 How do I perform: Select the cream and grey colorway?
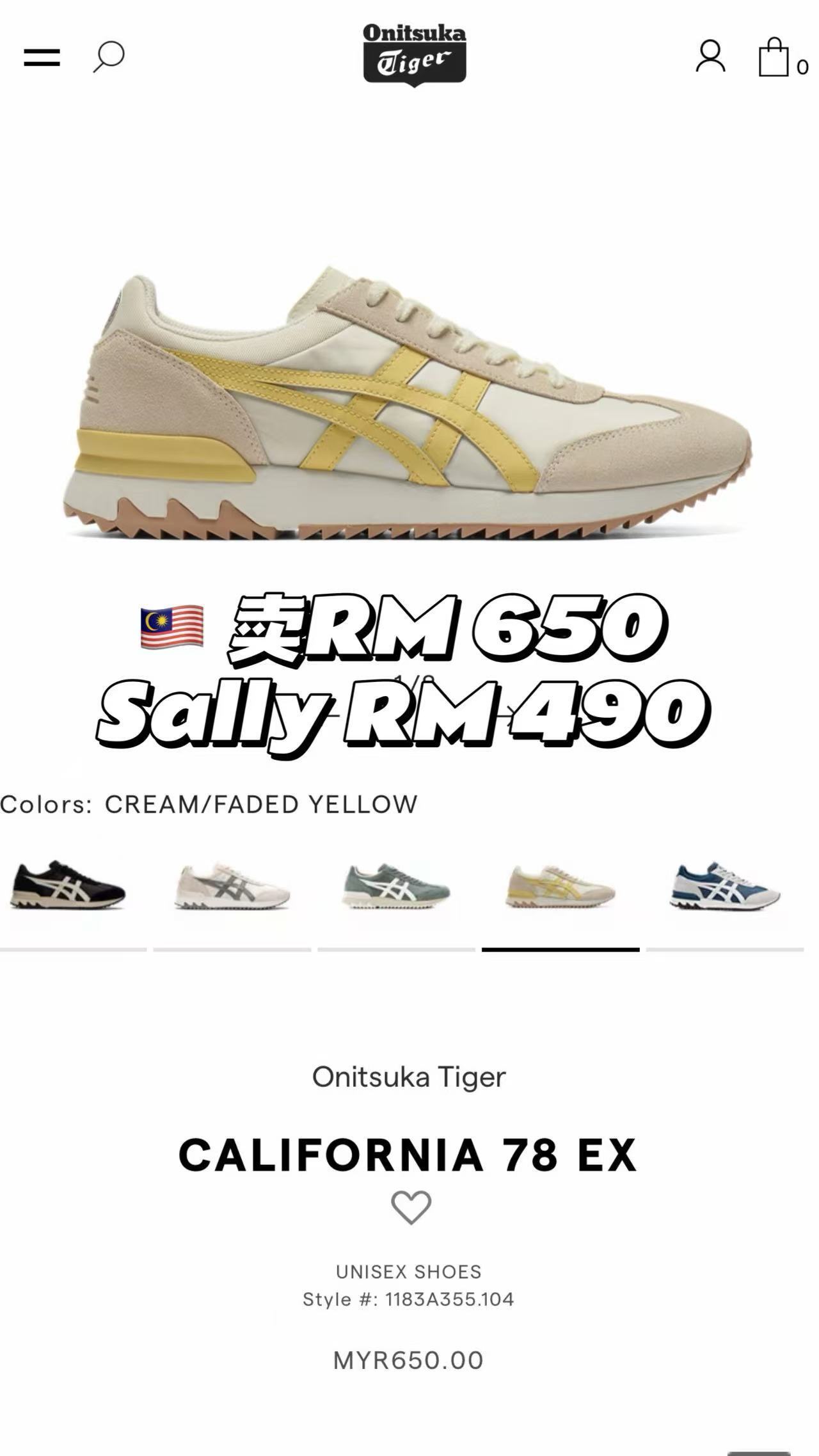232,885
